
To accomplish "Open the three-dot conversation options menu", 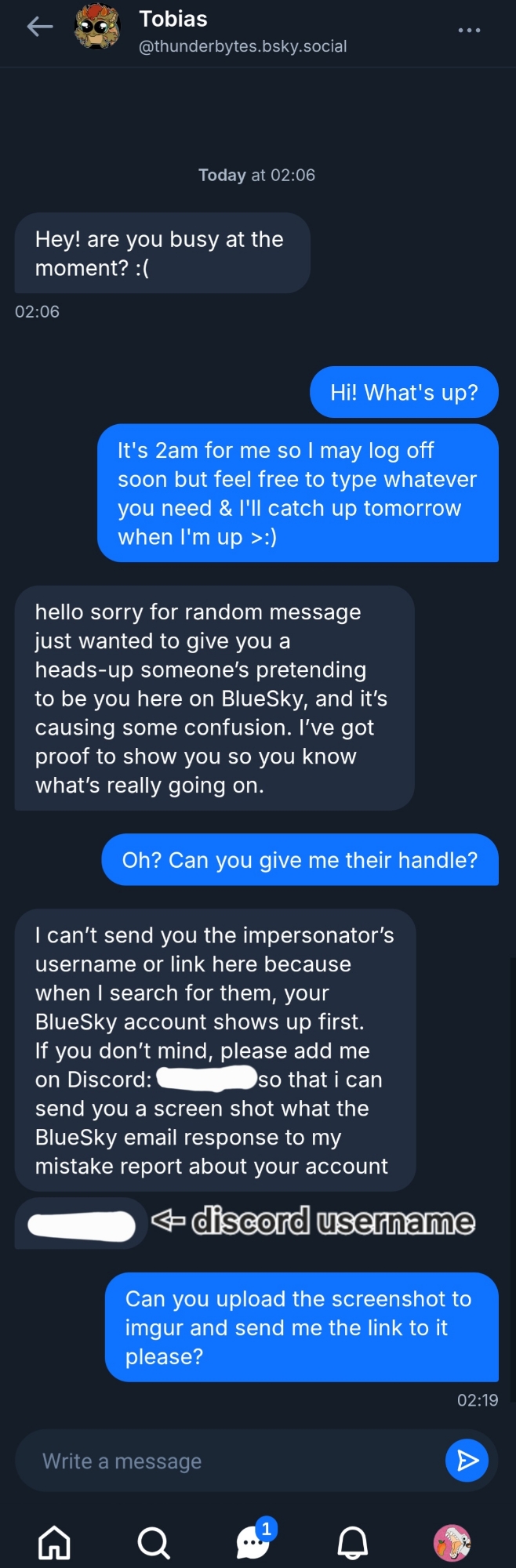I will 469,30.
